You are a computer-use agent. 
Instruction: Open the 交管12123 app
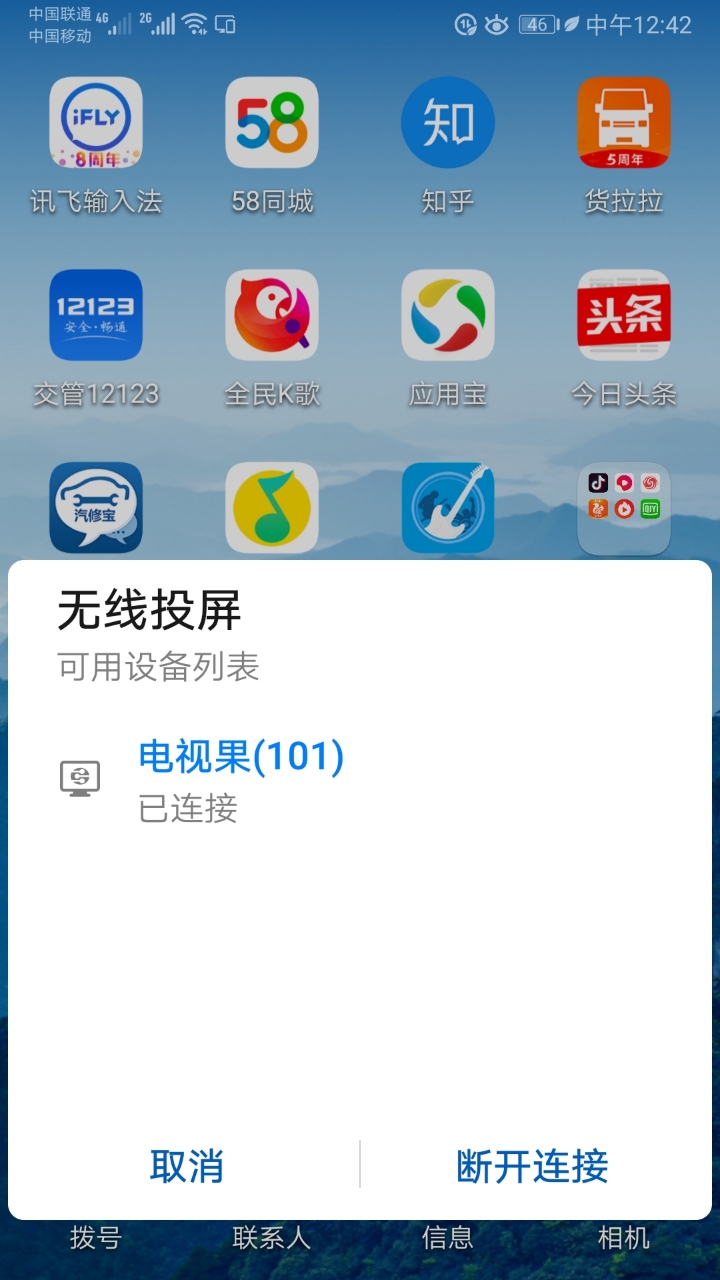point(96,315)
